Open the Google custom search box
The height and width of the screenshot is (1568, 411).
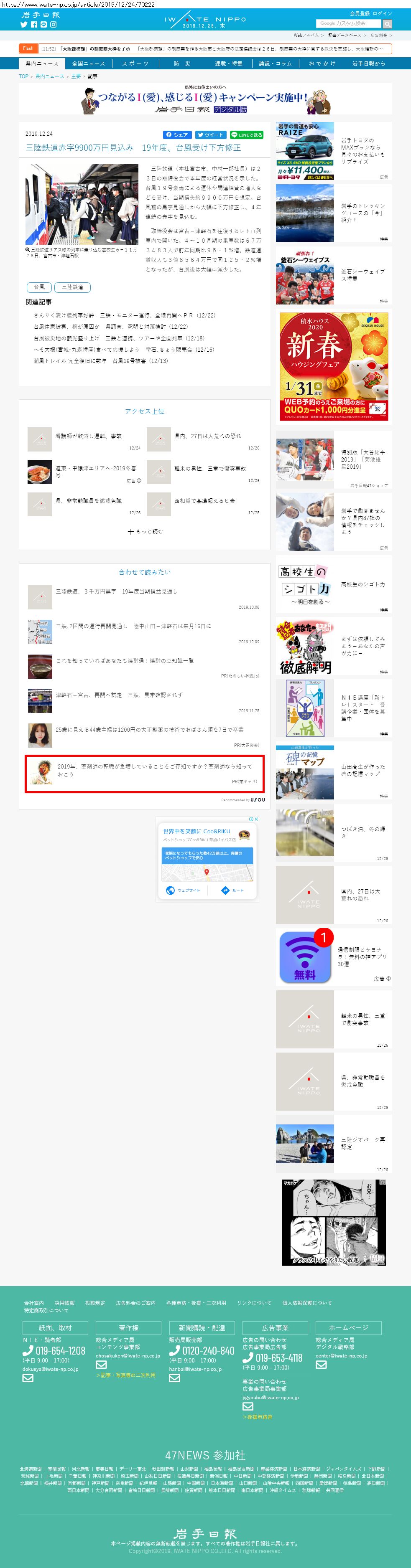[348, 24]
